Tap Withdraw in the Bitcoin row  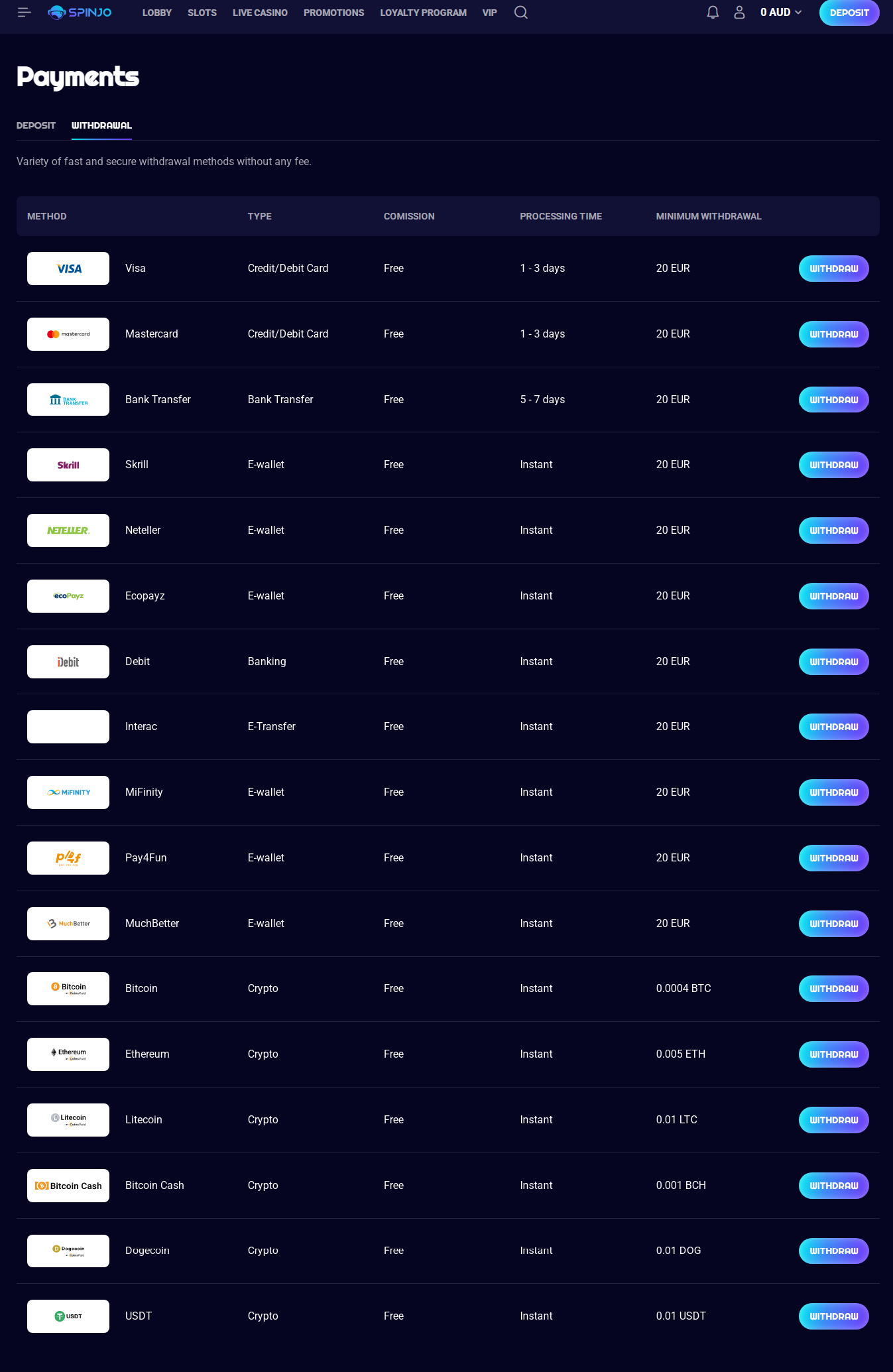pos(833,989)
